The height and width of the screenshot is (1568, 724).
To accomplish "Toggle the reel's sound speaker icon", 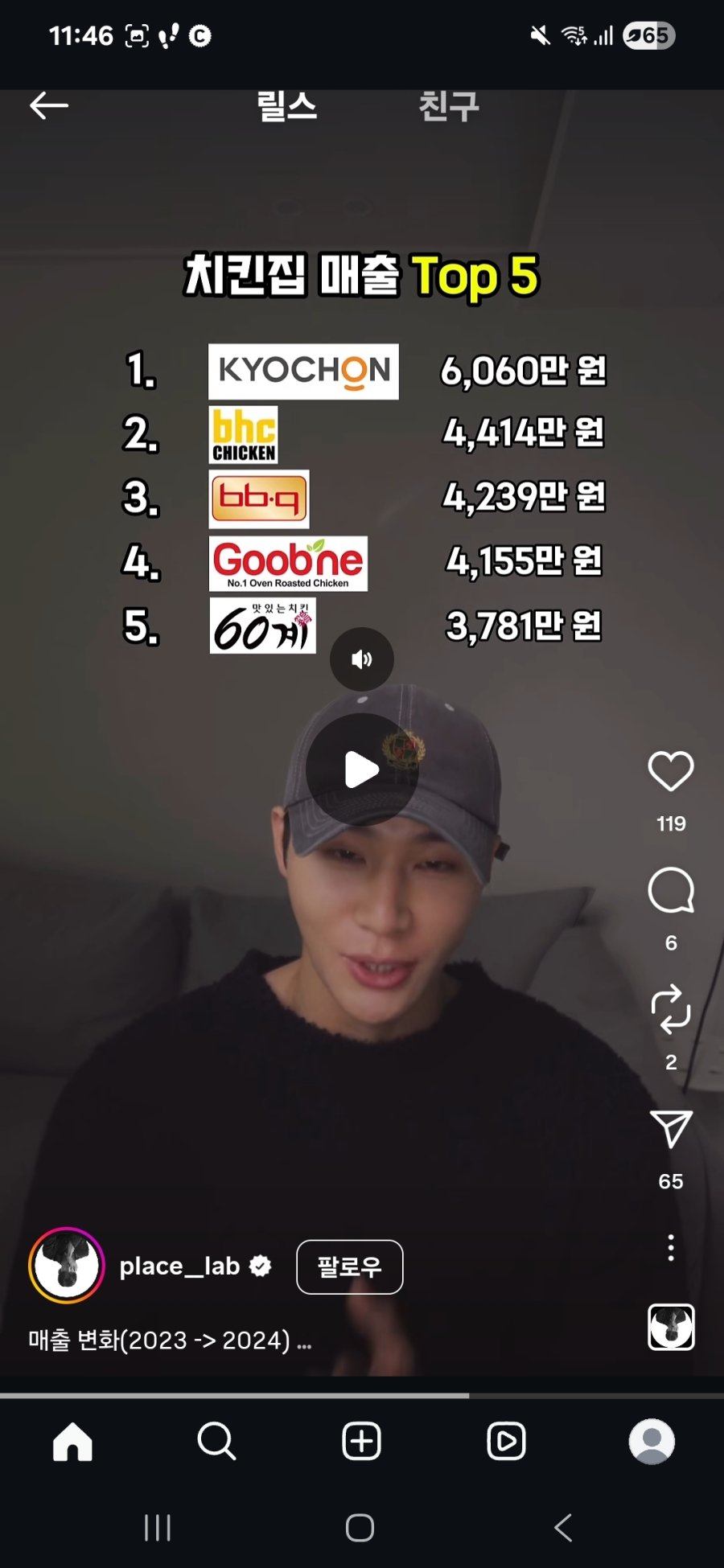I will 362,659.
